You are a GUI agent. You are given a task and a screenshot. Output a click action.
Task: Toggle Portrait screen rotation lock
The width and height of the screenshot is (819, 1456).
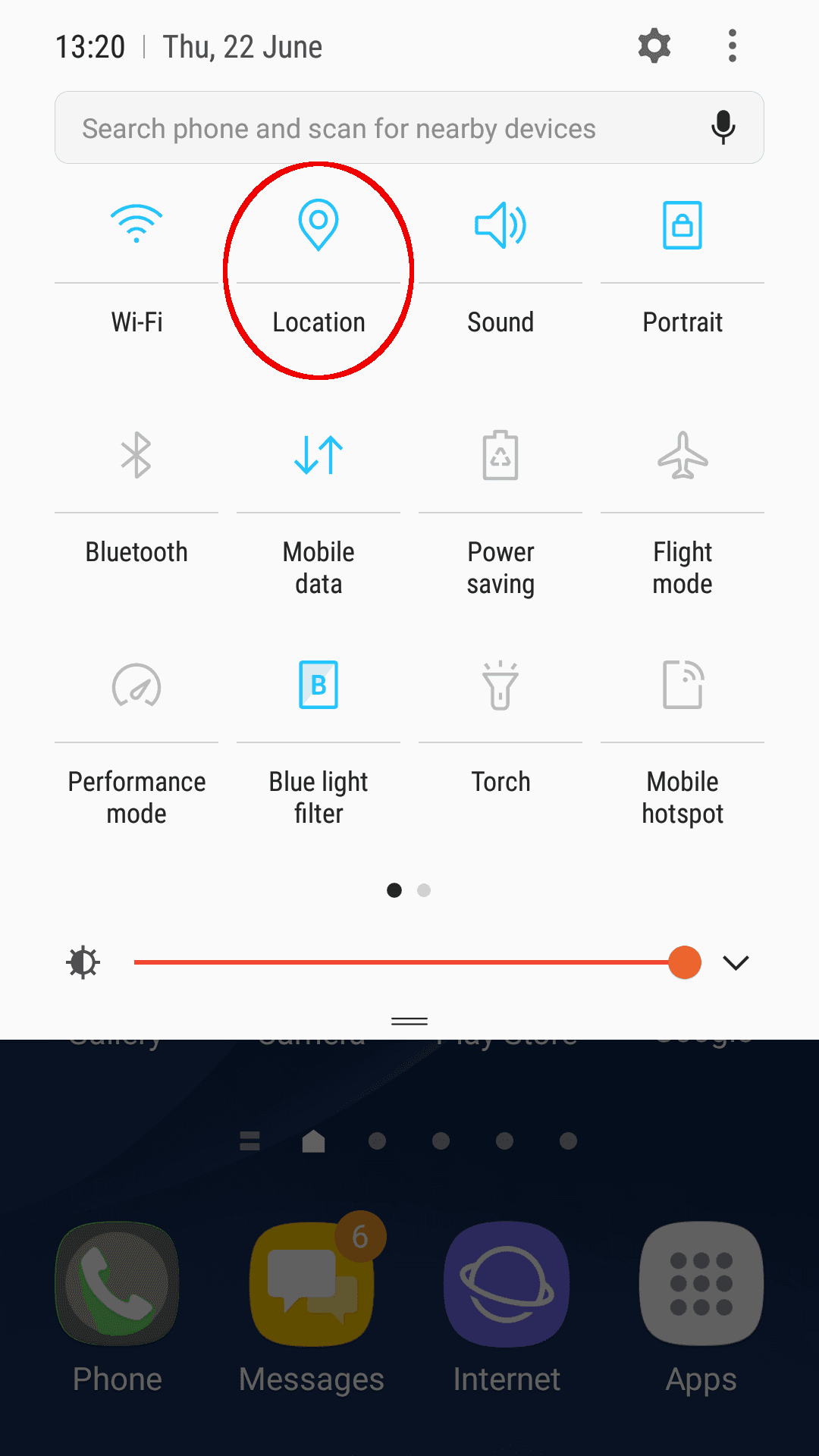coord(682,225)
